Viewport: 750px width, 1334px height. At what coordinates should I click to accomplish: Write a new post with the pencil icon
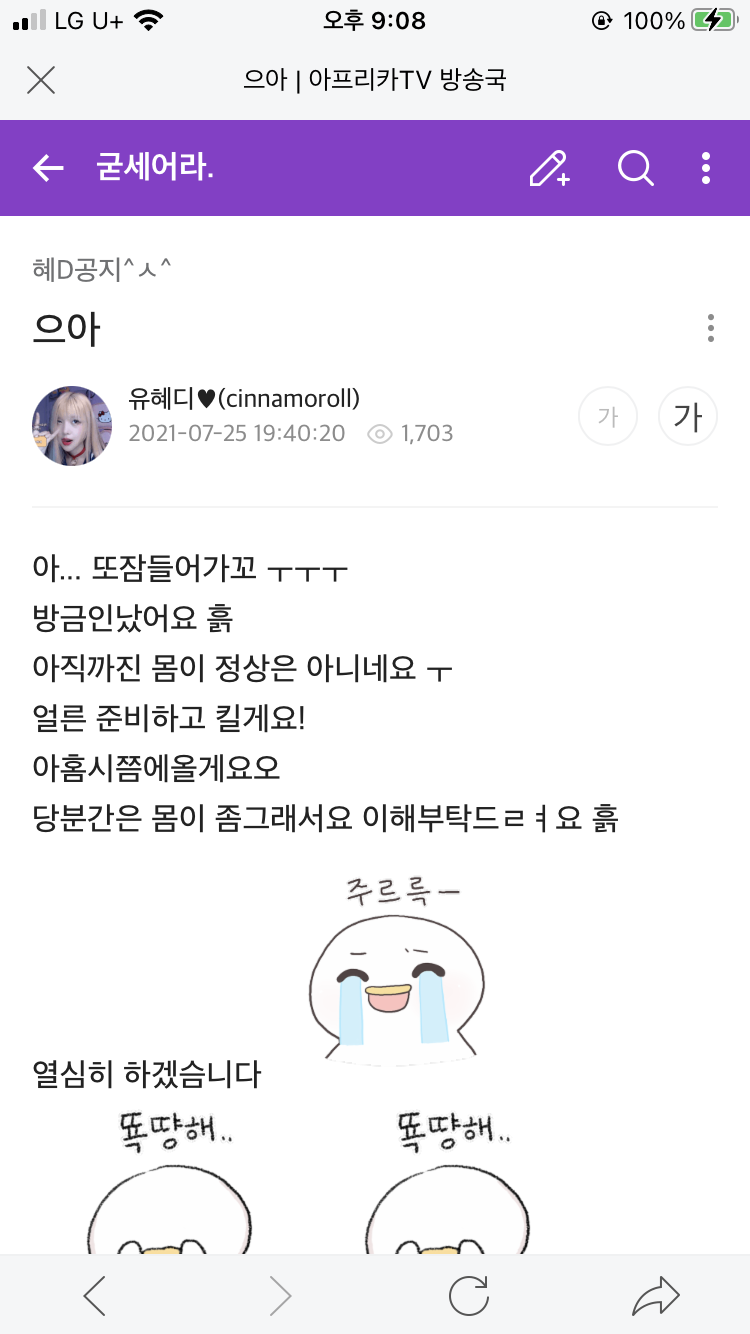point(549,168)
